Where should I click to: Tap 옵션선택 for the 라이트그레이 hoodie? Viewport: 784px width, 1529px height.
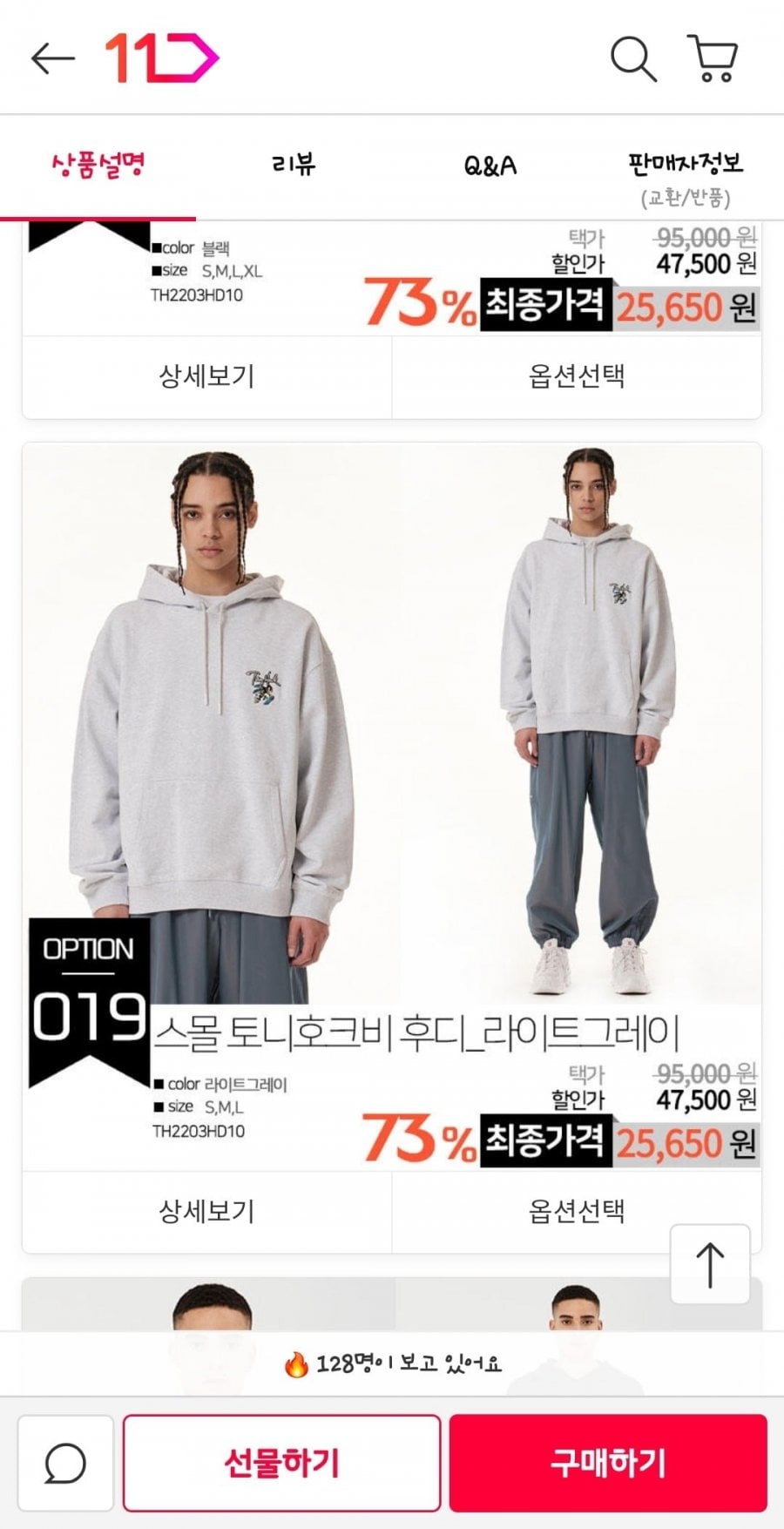[577, 1211]
